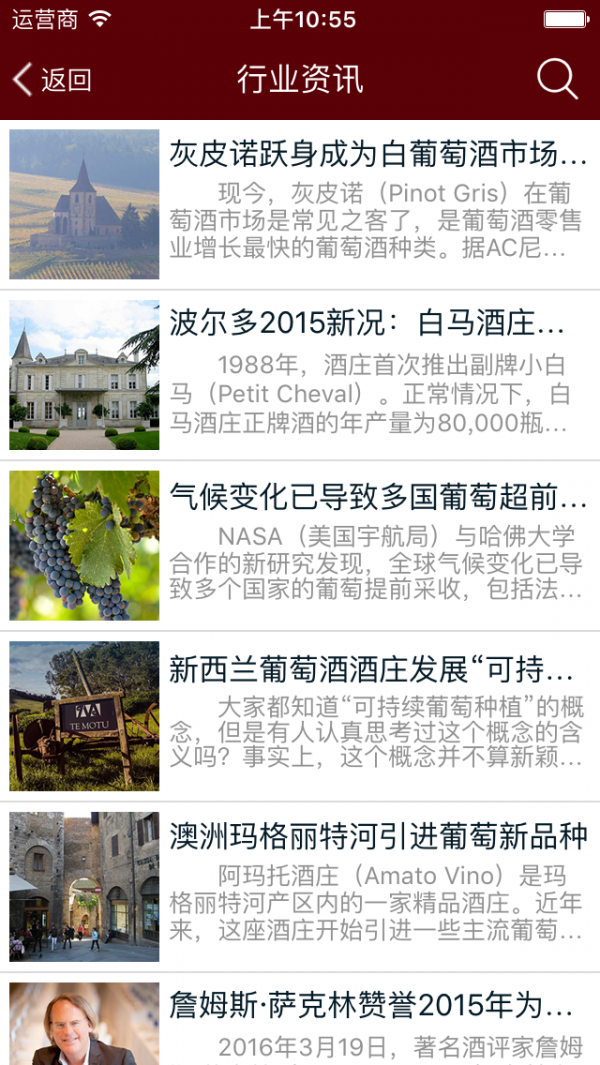Open the 气候变化 grape harvest article

(377, 495)
